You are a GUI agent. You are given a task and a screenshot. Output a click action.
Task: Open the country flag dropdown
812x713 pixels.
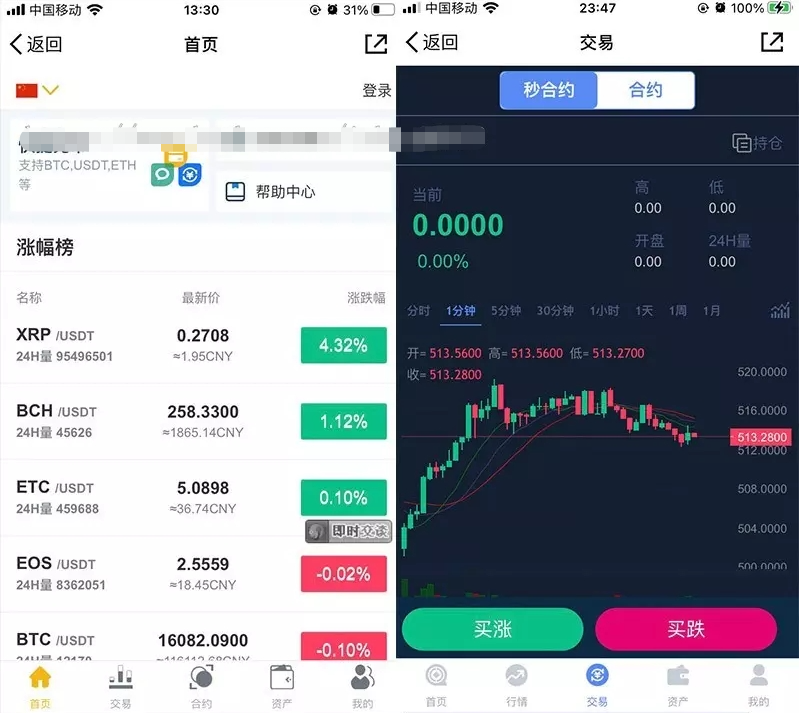[38, 90]
